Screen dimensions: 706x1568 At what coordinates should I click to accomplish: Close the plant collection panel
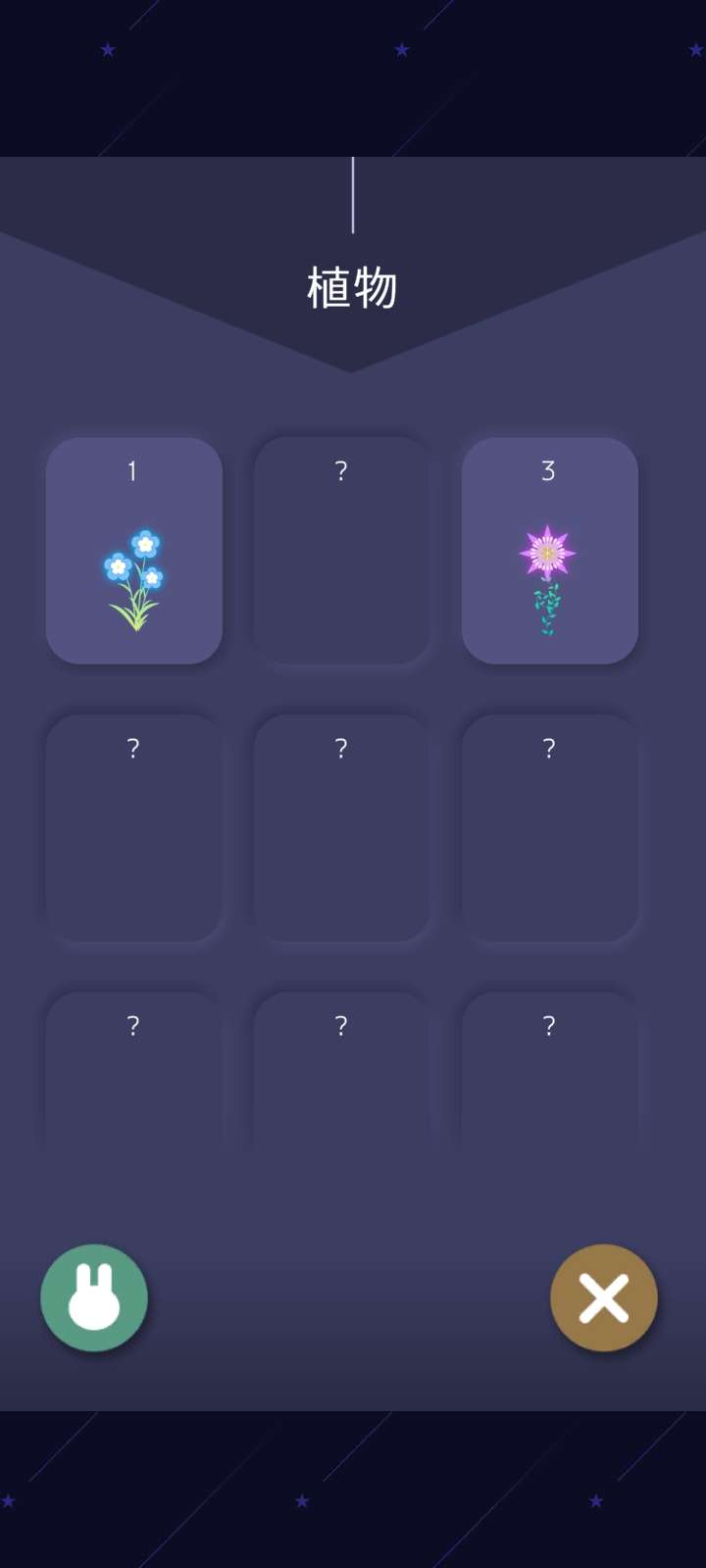point(604,1298)
